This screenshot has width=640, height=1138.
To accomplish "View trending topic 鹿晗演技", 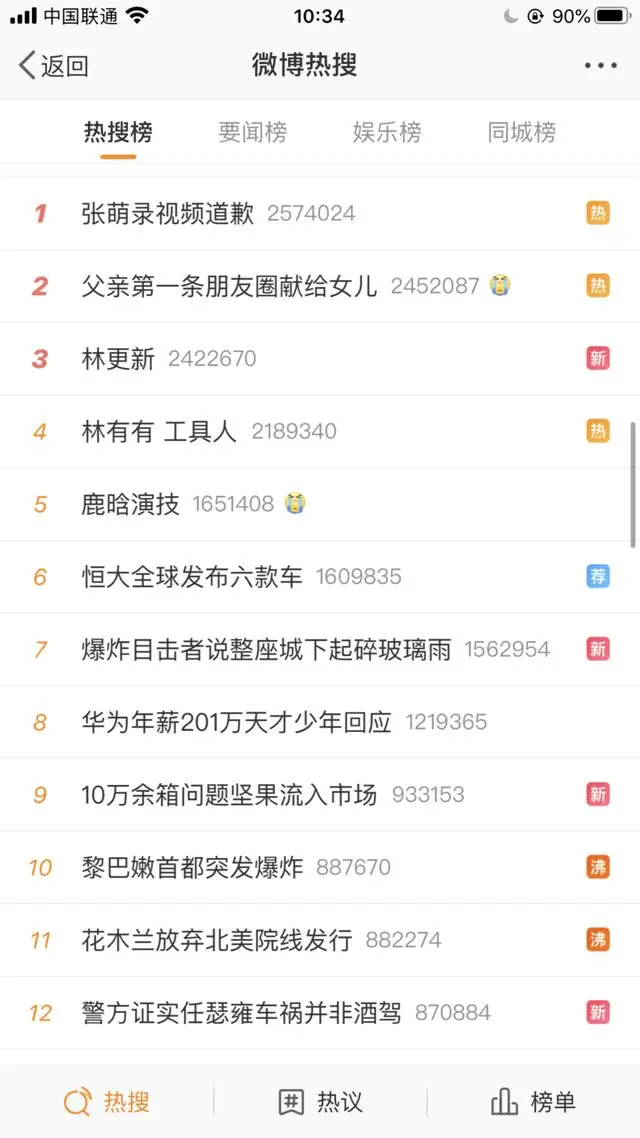I will click(131, 504).
